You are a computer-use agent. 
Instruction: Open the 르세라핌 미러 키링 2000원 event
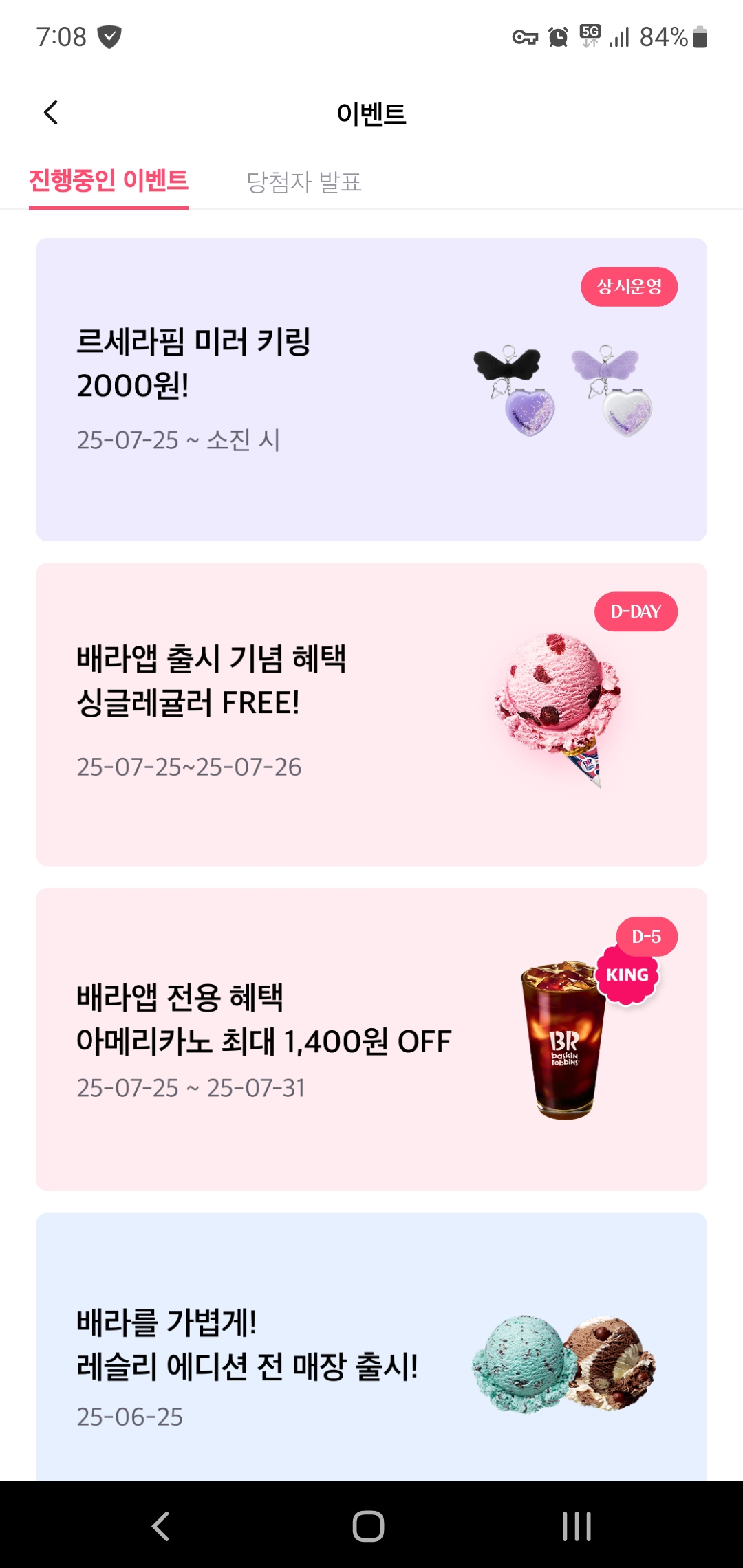[371, 389]
